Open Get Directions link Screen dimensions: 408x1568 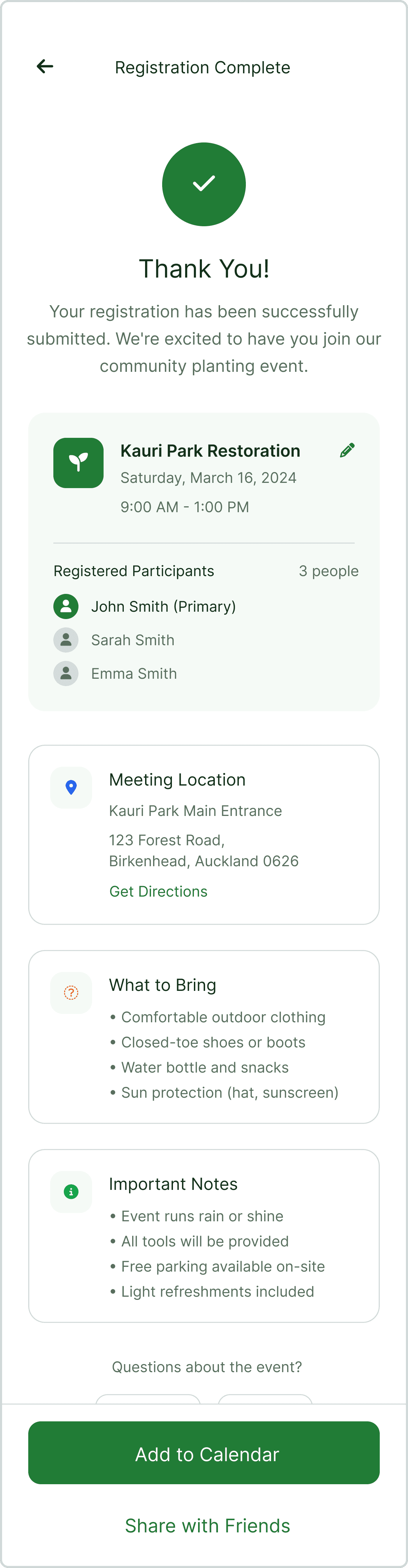pos(158,891)
